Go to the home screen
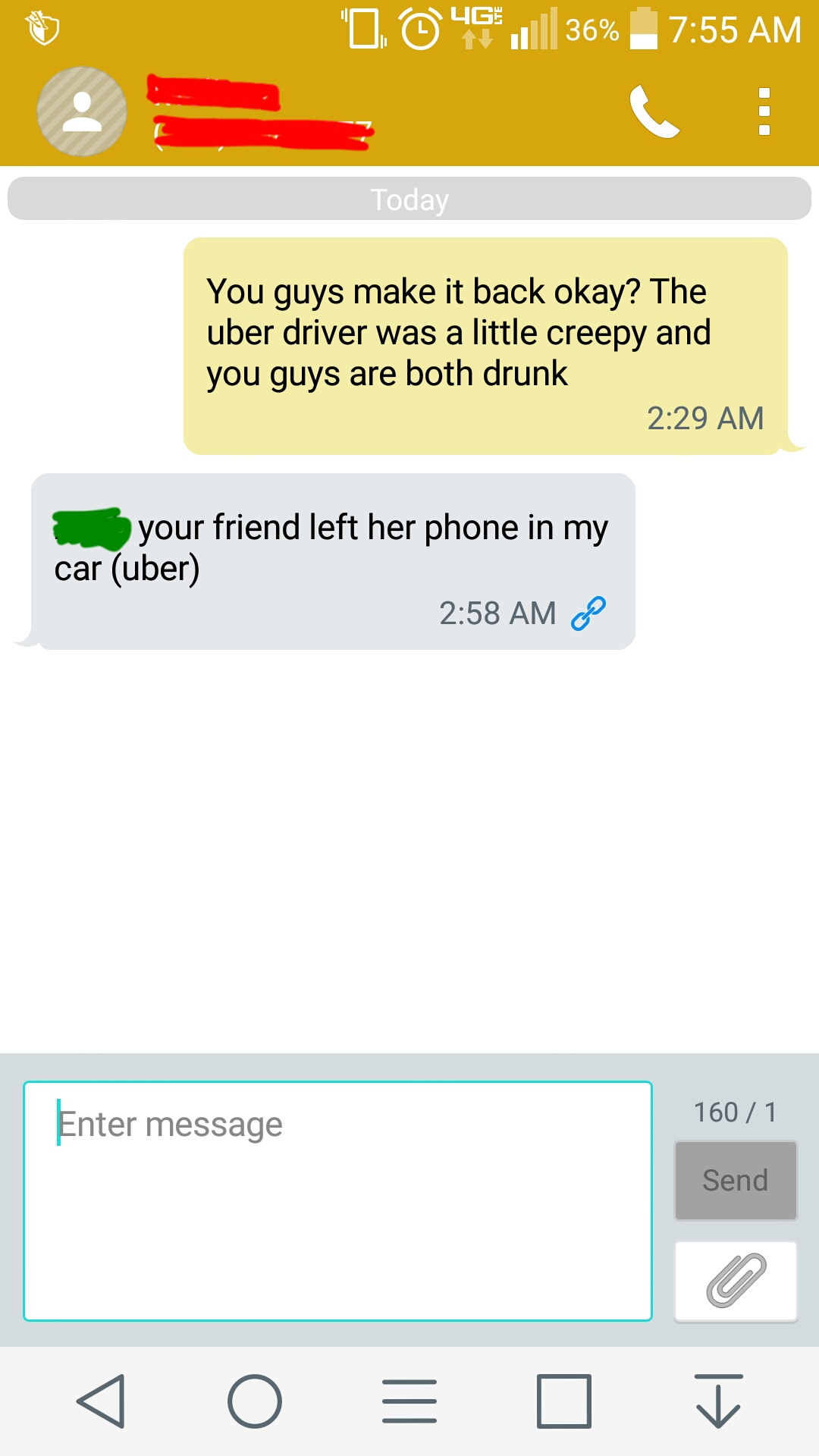819x1456 pixels. (x=255, y=1401)
